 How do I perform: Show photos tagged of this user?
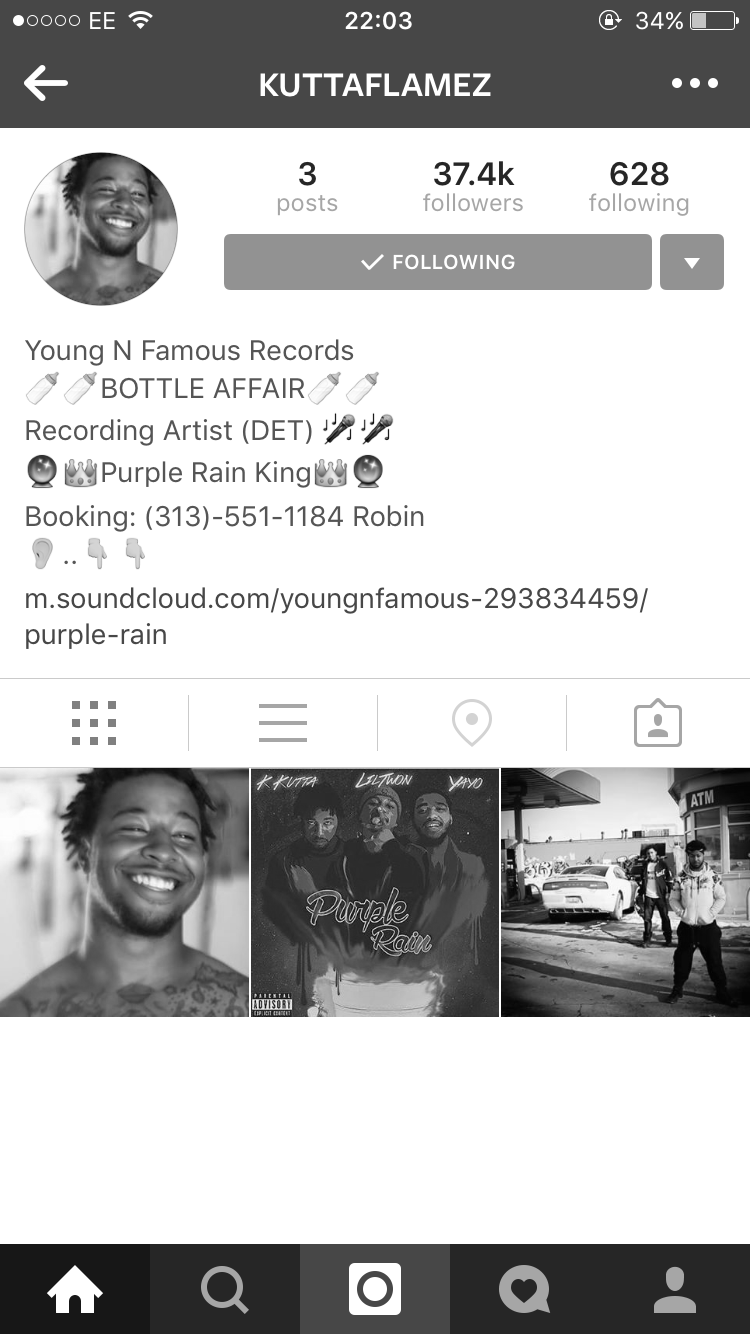(x=657, y=722)
